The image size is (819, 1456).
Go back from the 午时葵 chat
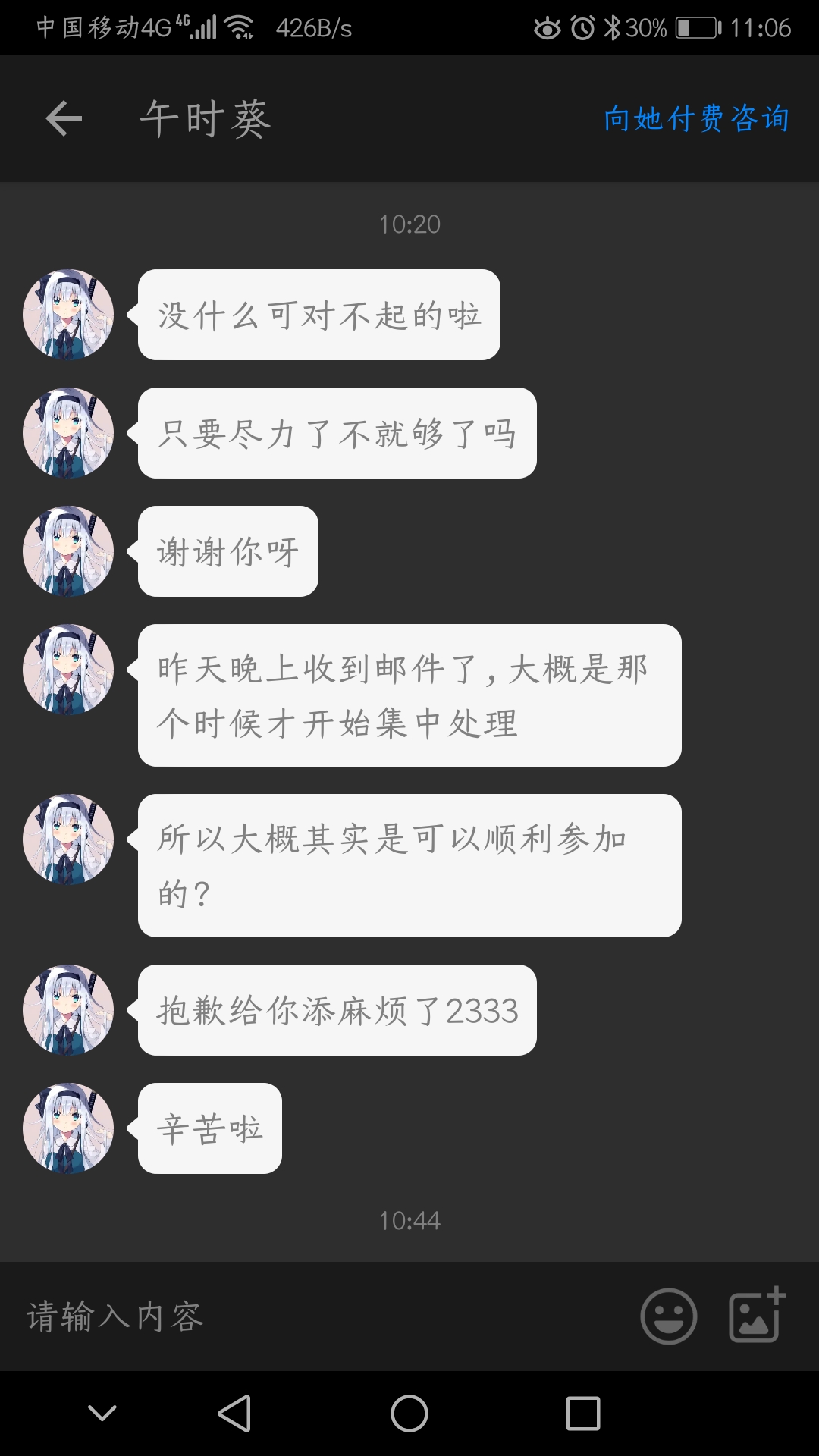[x=64, y=119]
